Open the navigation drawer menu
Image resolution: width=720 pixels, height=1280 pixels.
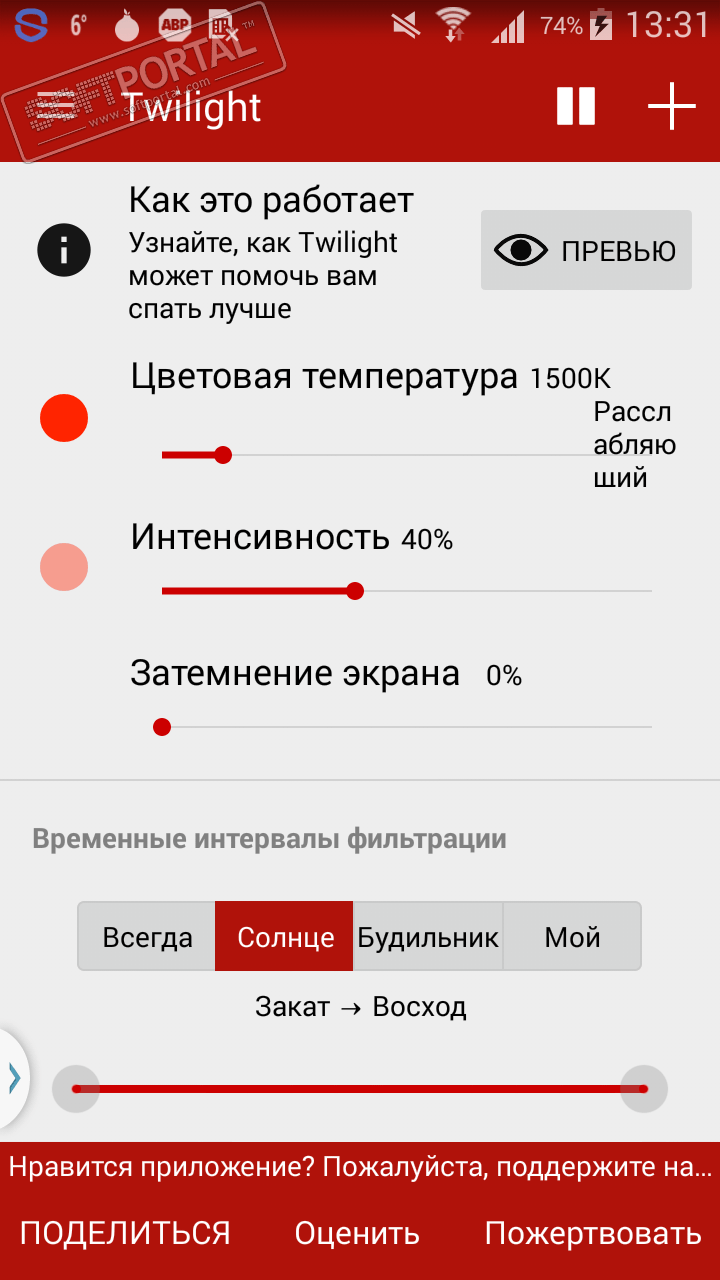pos(56,107)
